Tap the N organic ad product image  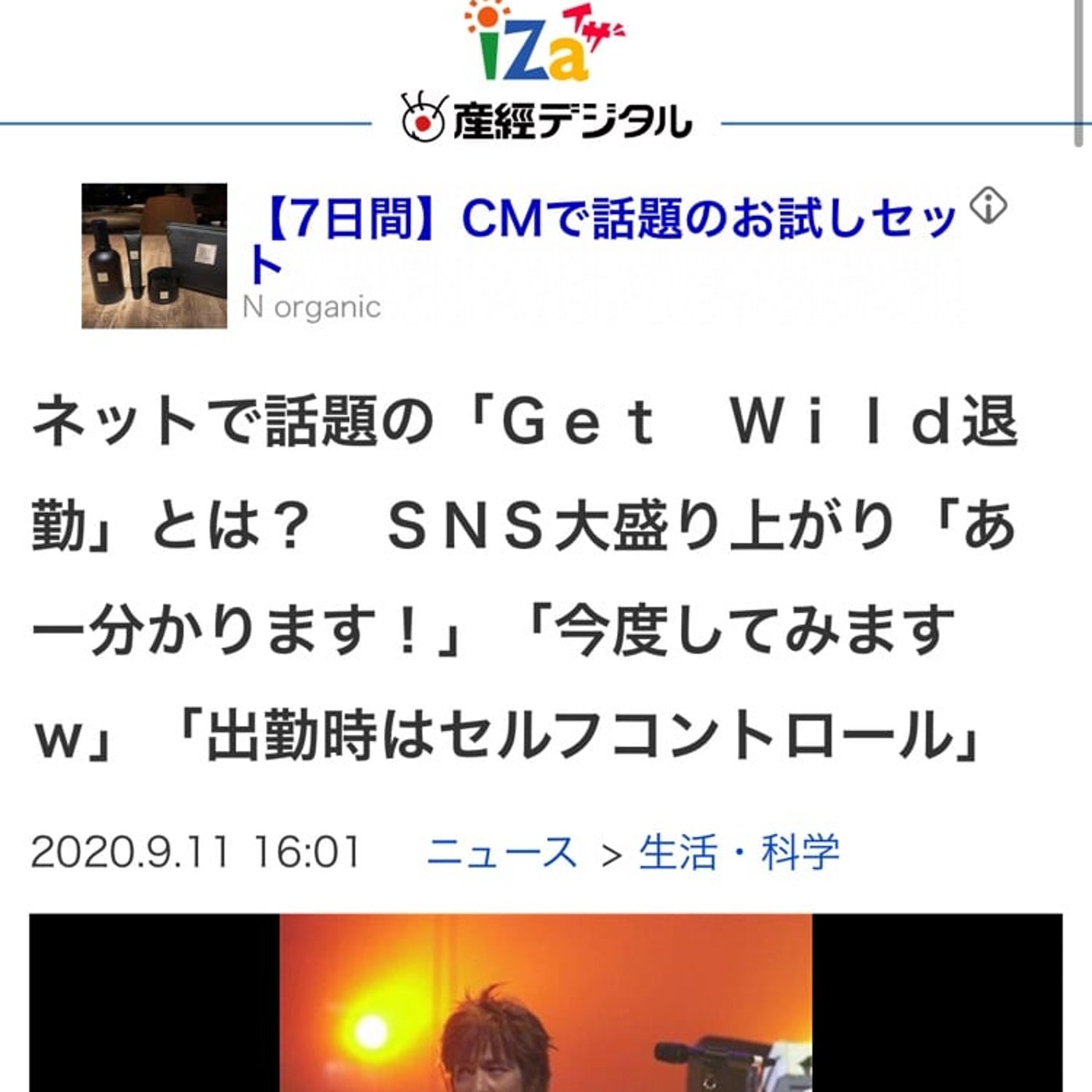click(x=154, y=256)
